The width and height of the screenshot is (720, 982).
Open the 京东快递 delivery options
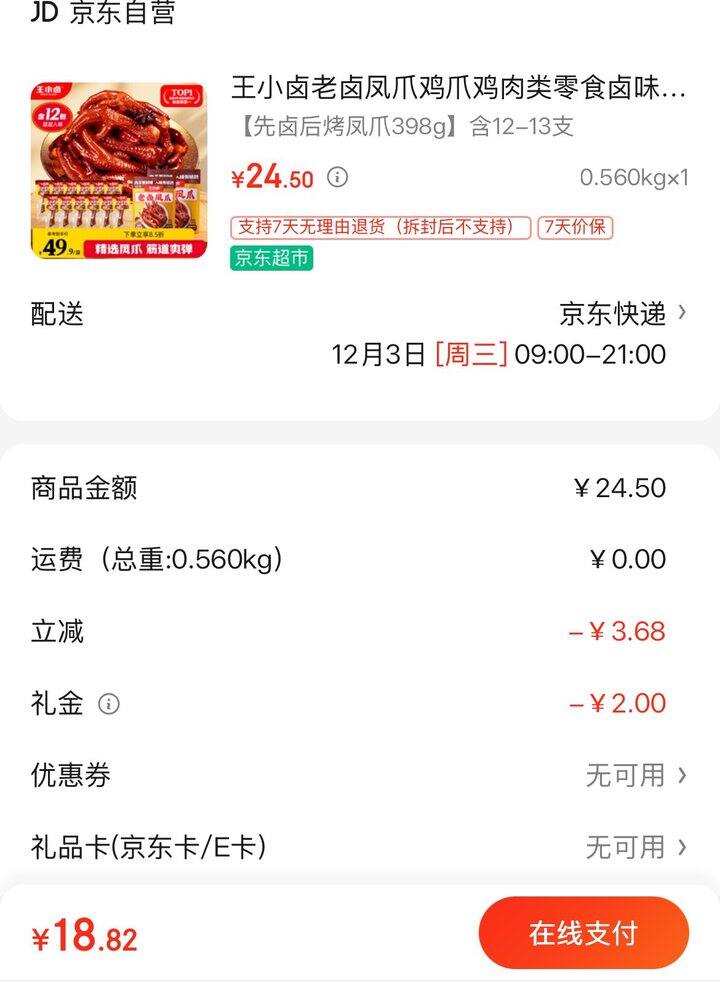click(622, 314)
